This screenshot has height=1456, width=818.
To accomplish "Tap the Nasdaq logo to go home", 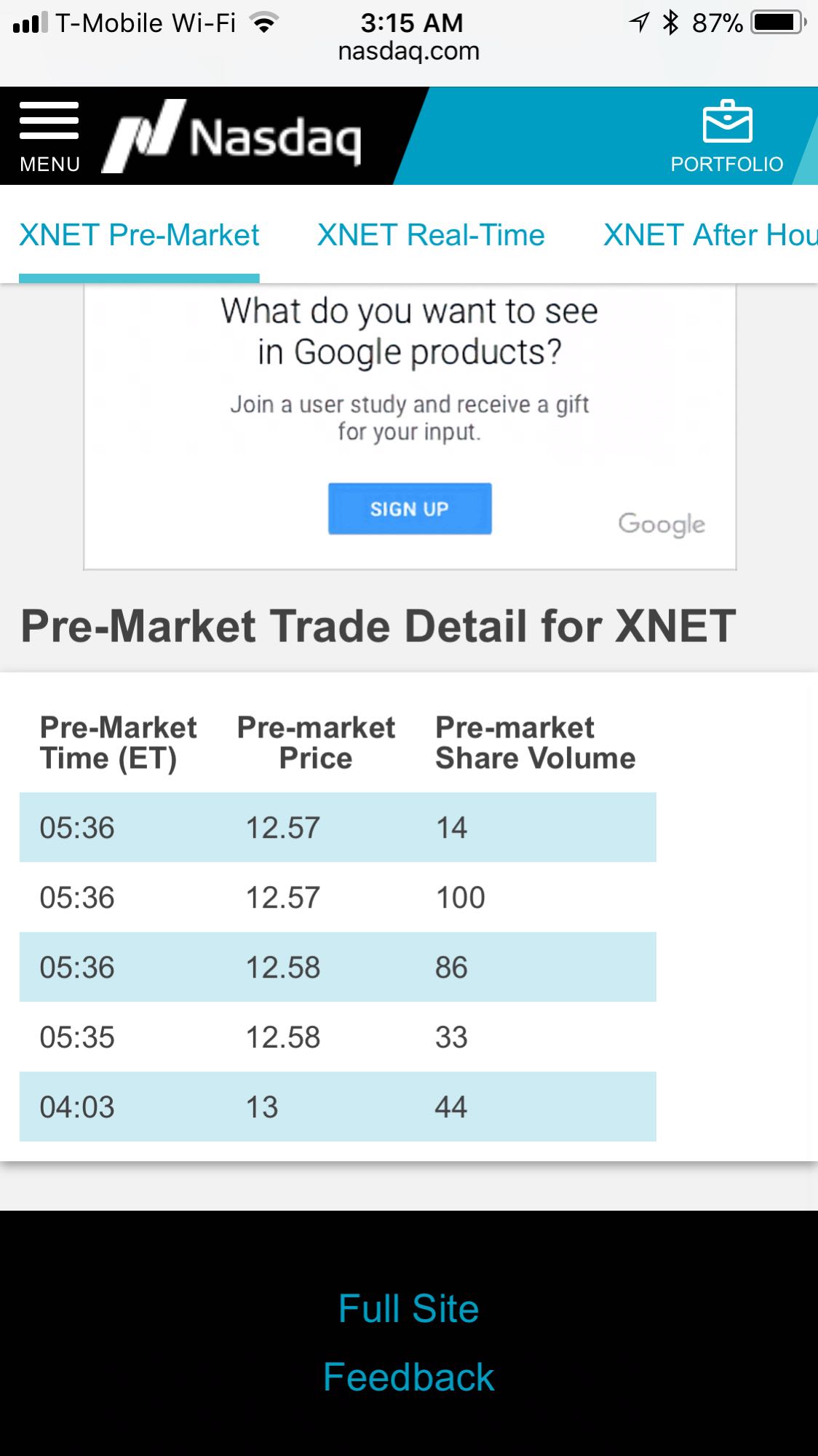I will click(231, 136).
